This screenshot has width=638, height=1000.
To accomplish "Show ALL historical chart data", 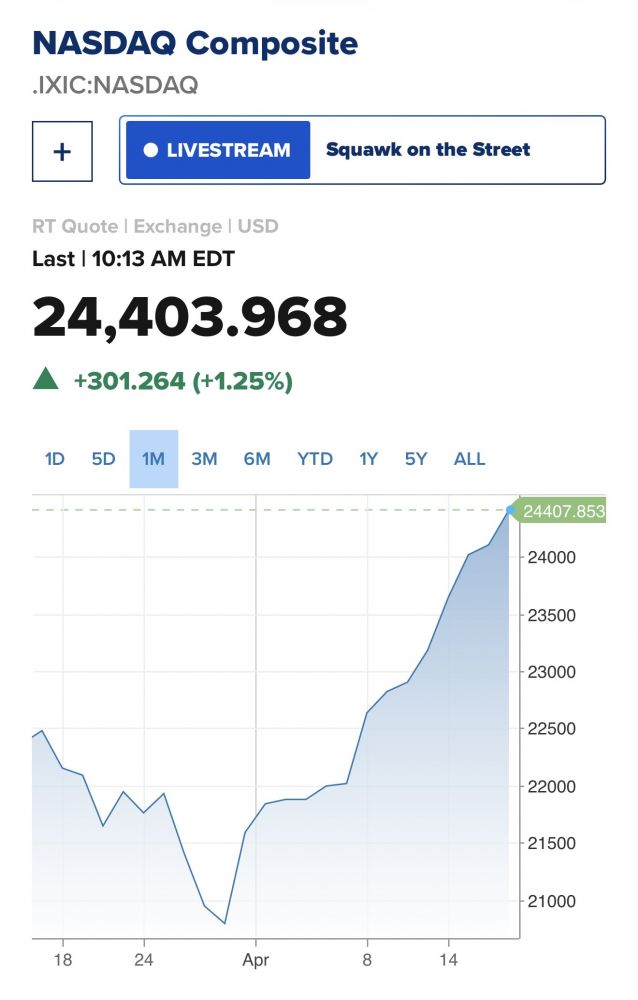I will click(x=469, y=459).
